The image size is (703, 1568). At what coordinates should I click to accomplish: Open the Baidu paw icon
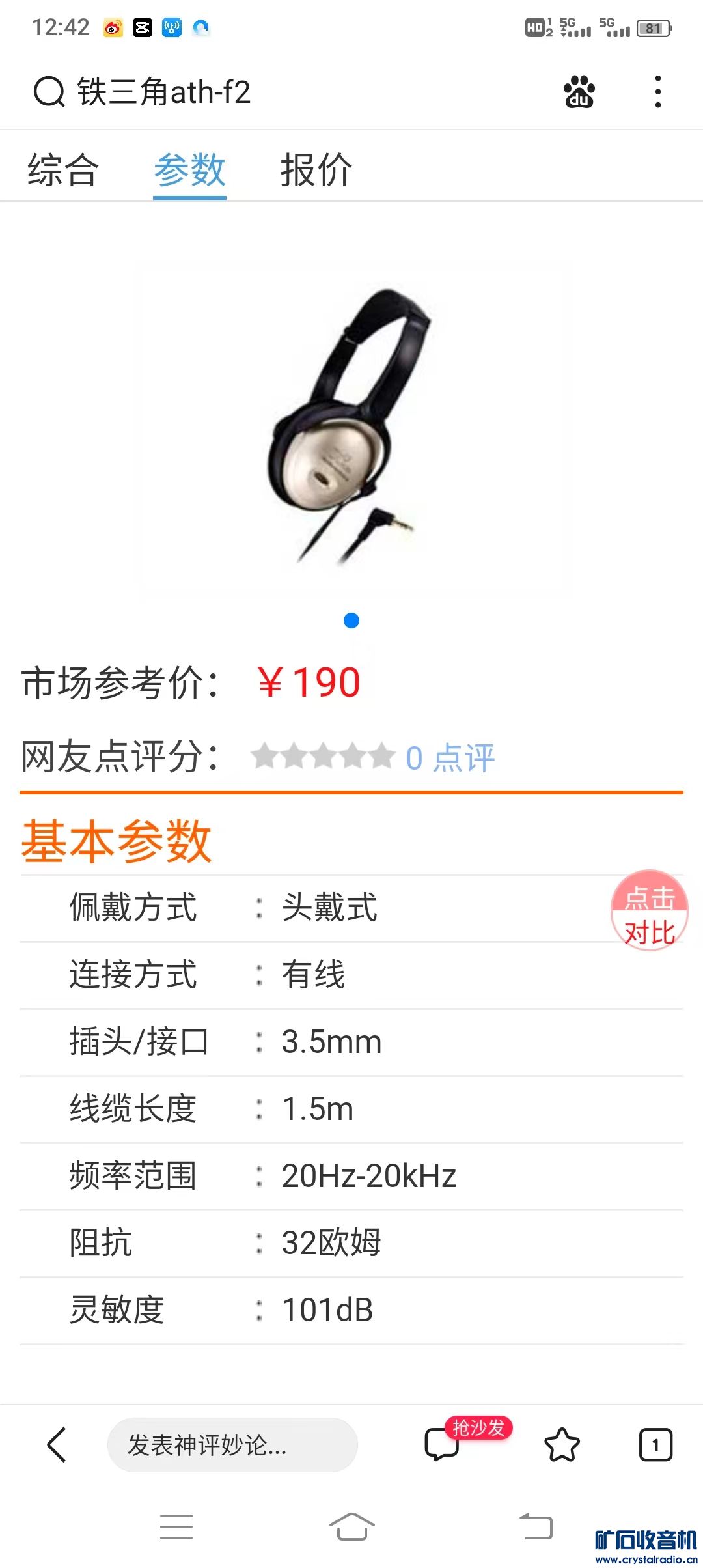coord(579,92)
